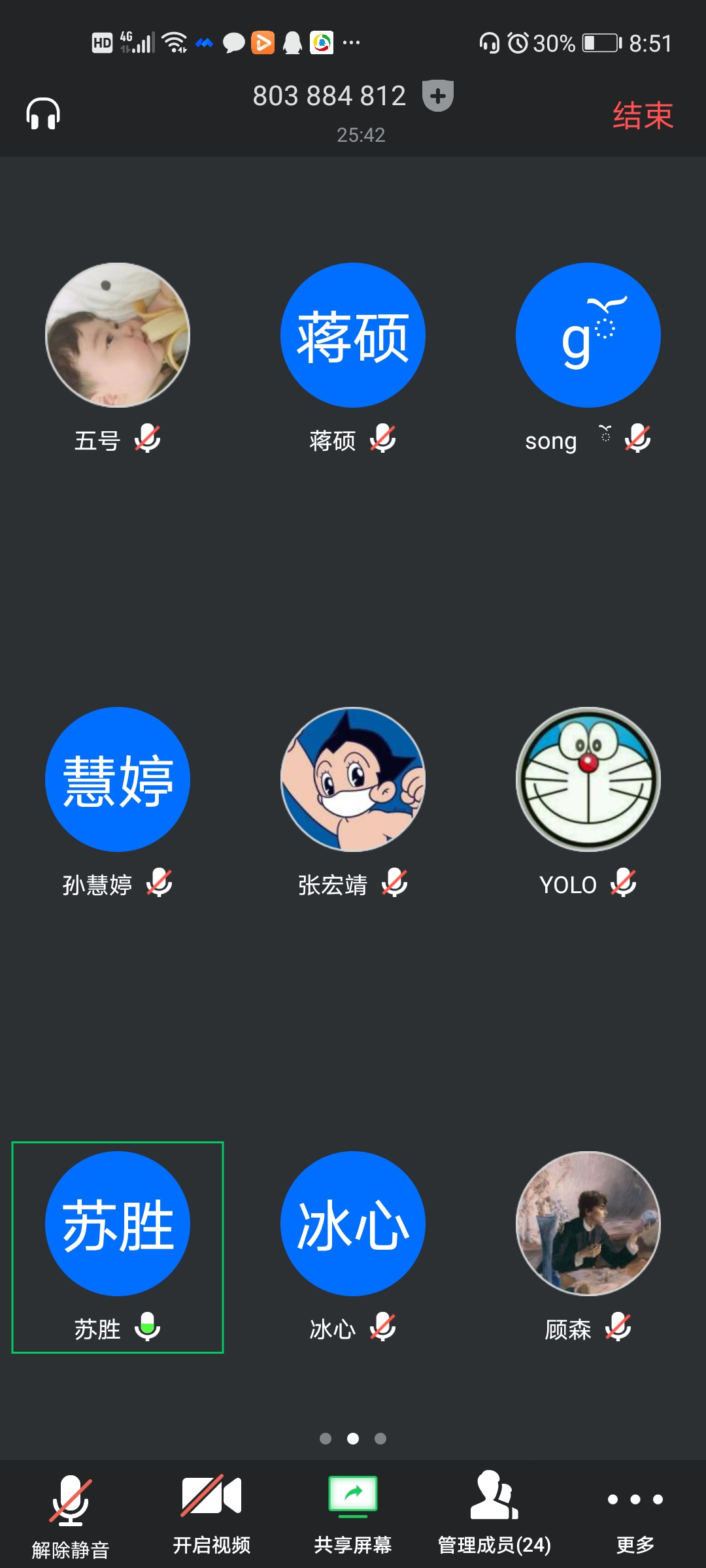706x1568 pixels.
Task: Tap the song participant tile
Action: click(588, 335)
